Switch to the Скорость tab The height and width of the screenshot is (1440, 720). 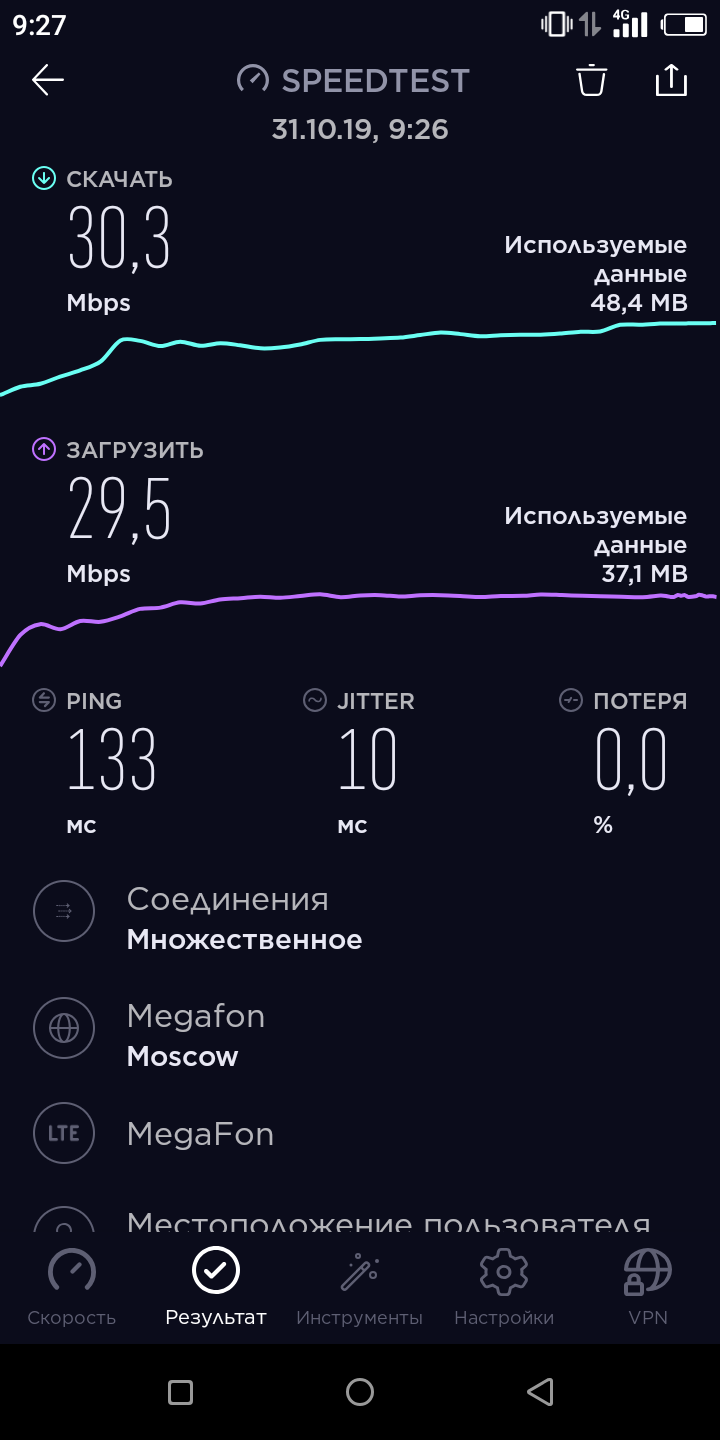72,1286
